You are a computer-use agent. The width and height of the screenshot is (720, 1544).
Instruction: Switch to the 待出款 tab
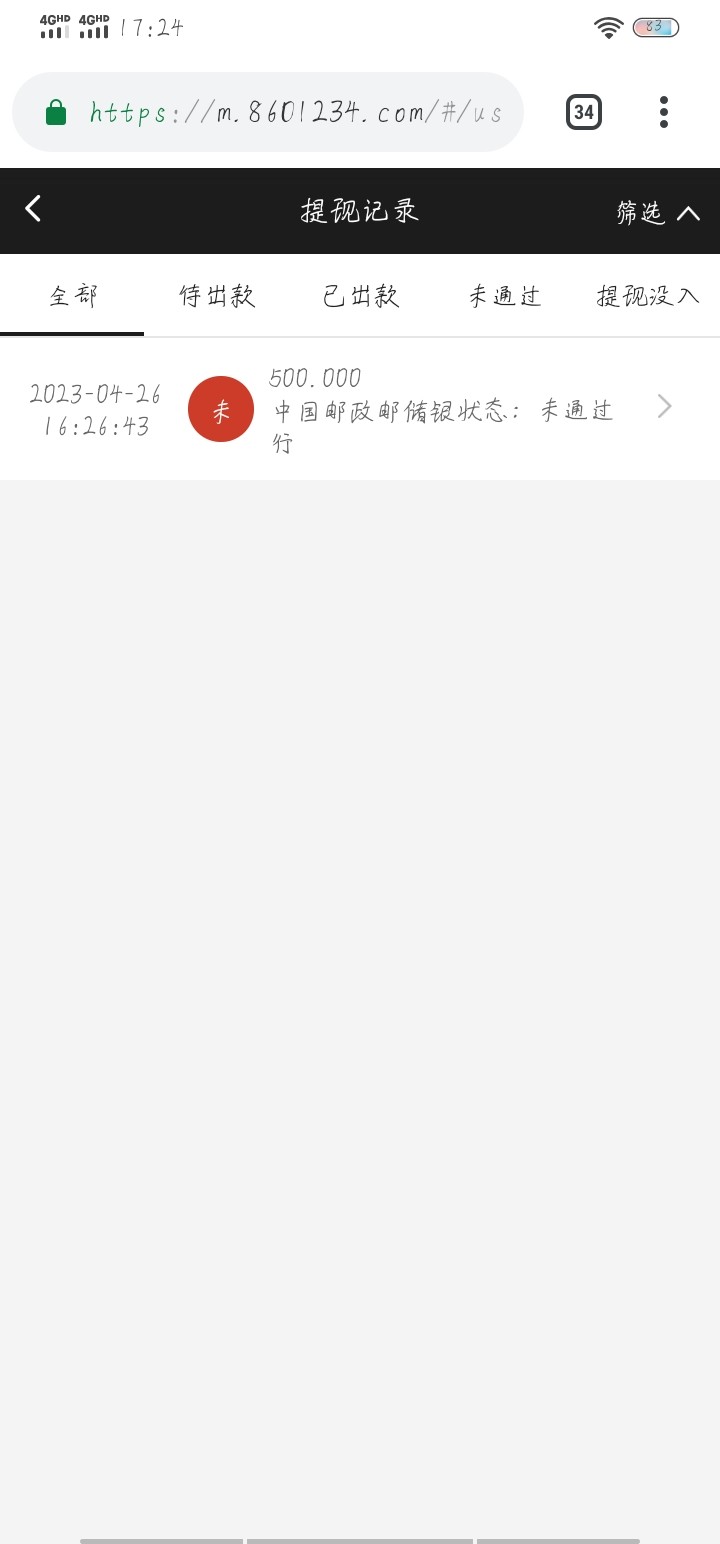tap(217, 296)
